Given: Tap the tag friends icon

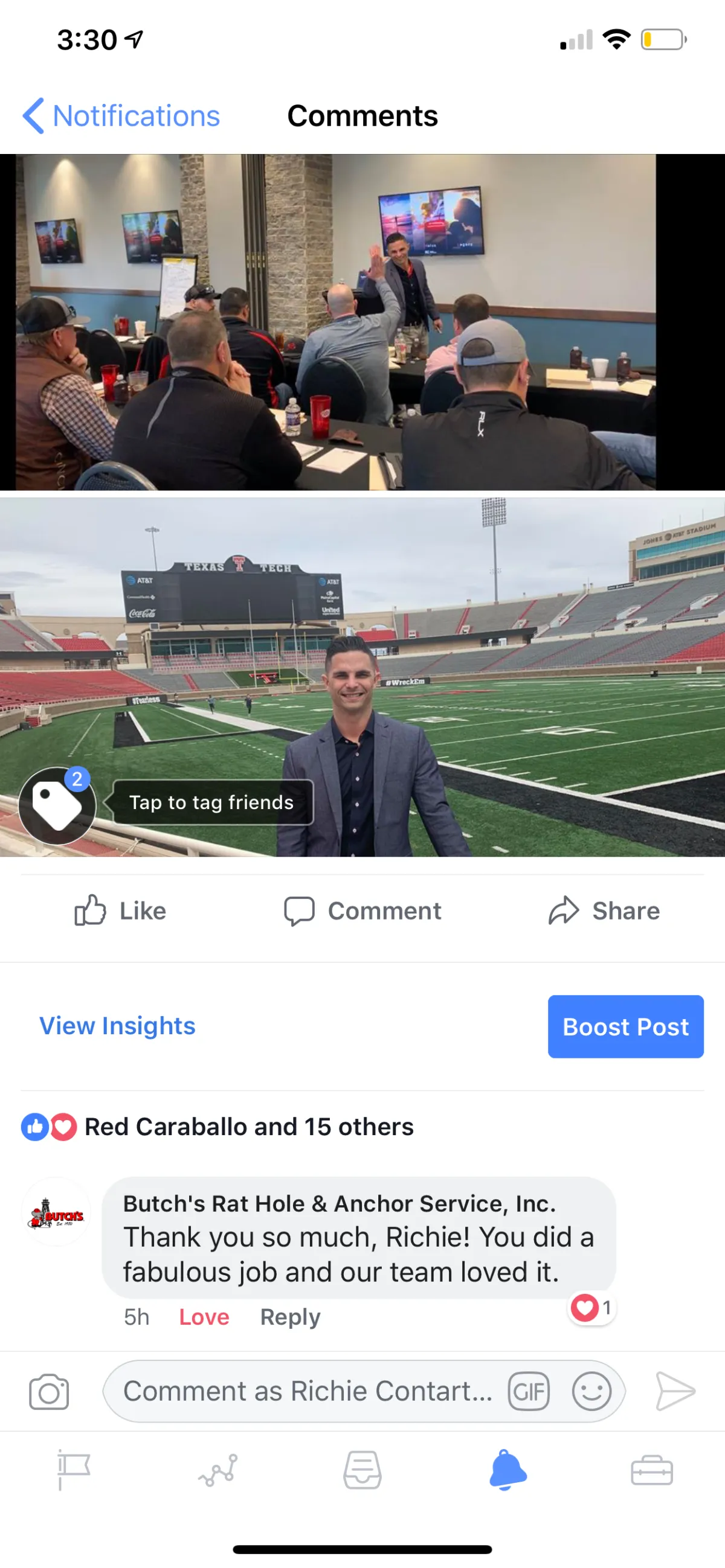Looking at the screenshot, I should click(x=57, y=805).
